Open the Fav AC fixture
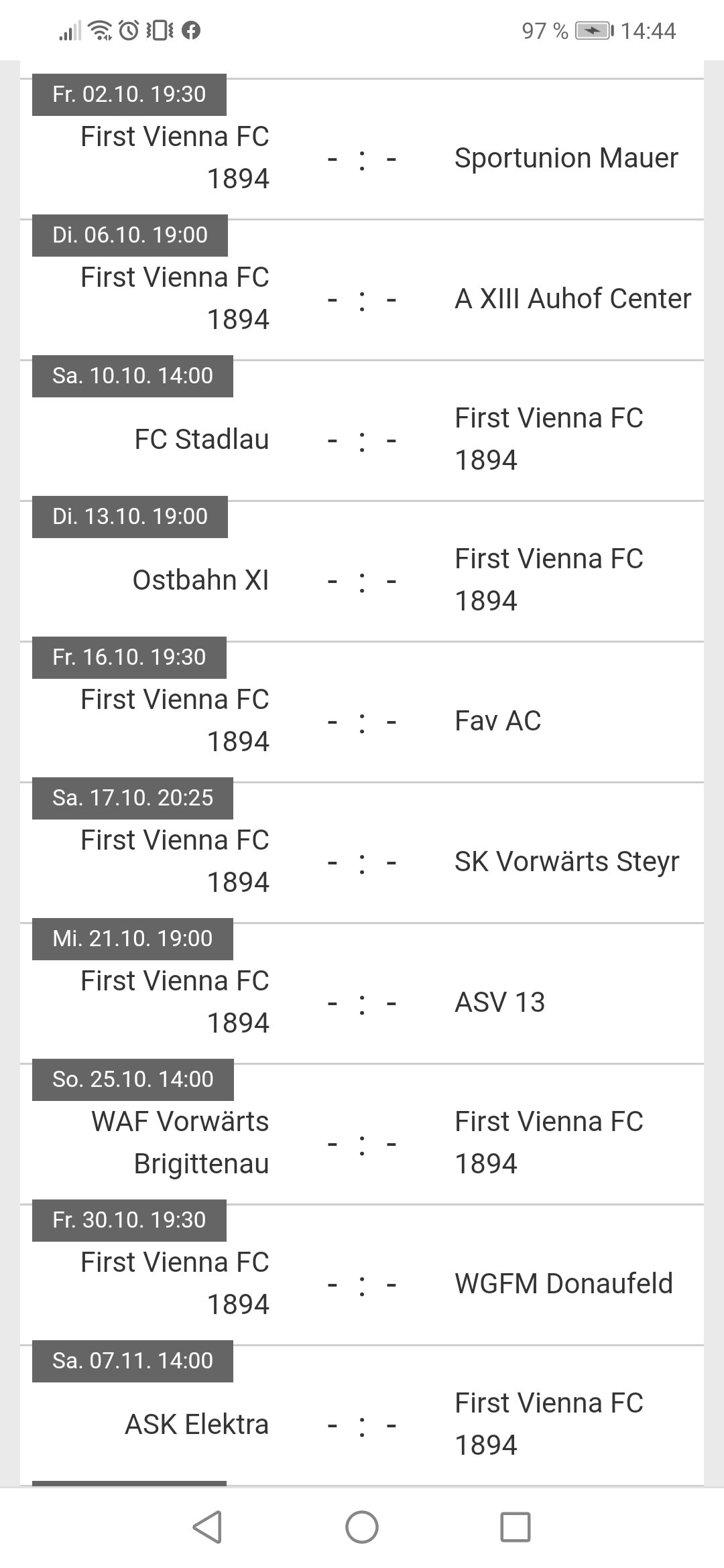Image resolution: width=724 pixels, height=1568 pixels. pos(362,712)
